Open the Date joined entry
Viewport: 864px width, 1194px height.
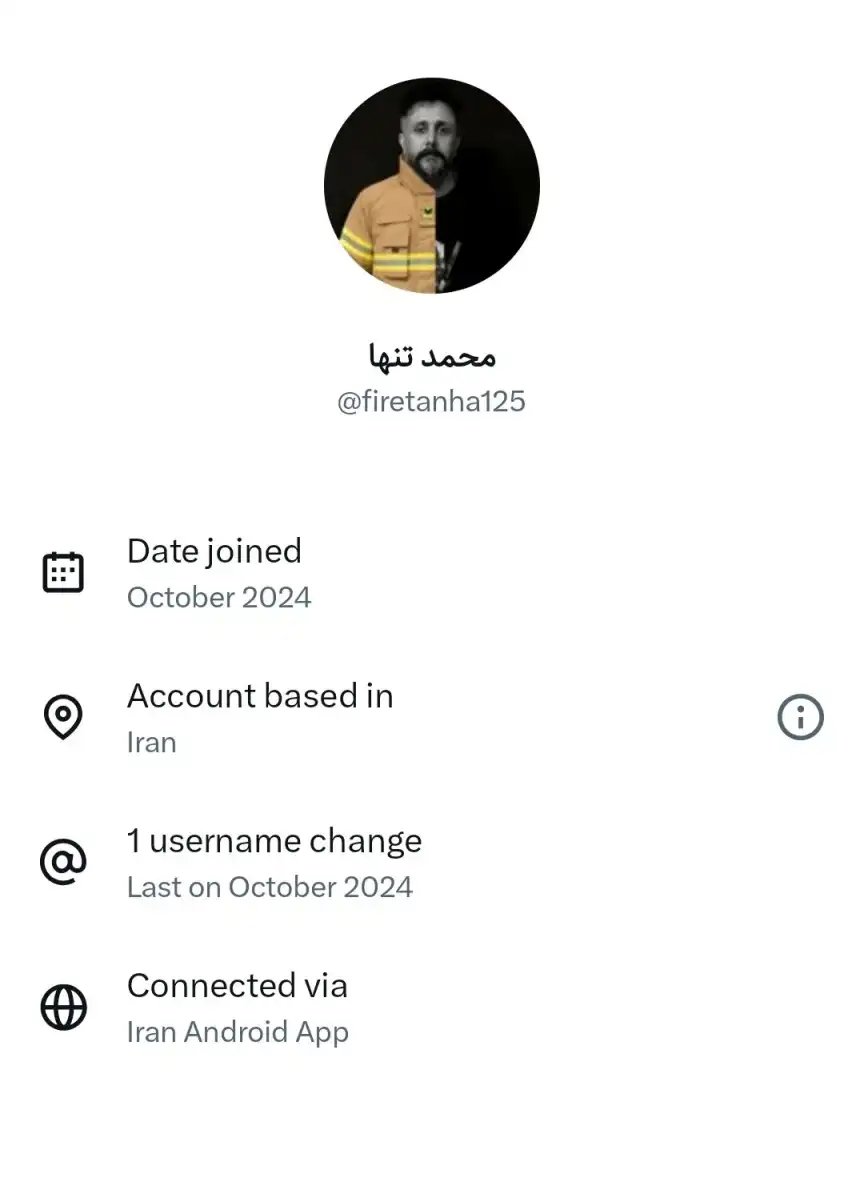(214, 551)
